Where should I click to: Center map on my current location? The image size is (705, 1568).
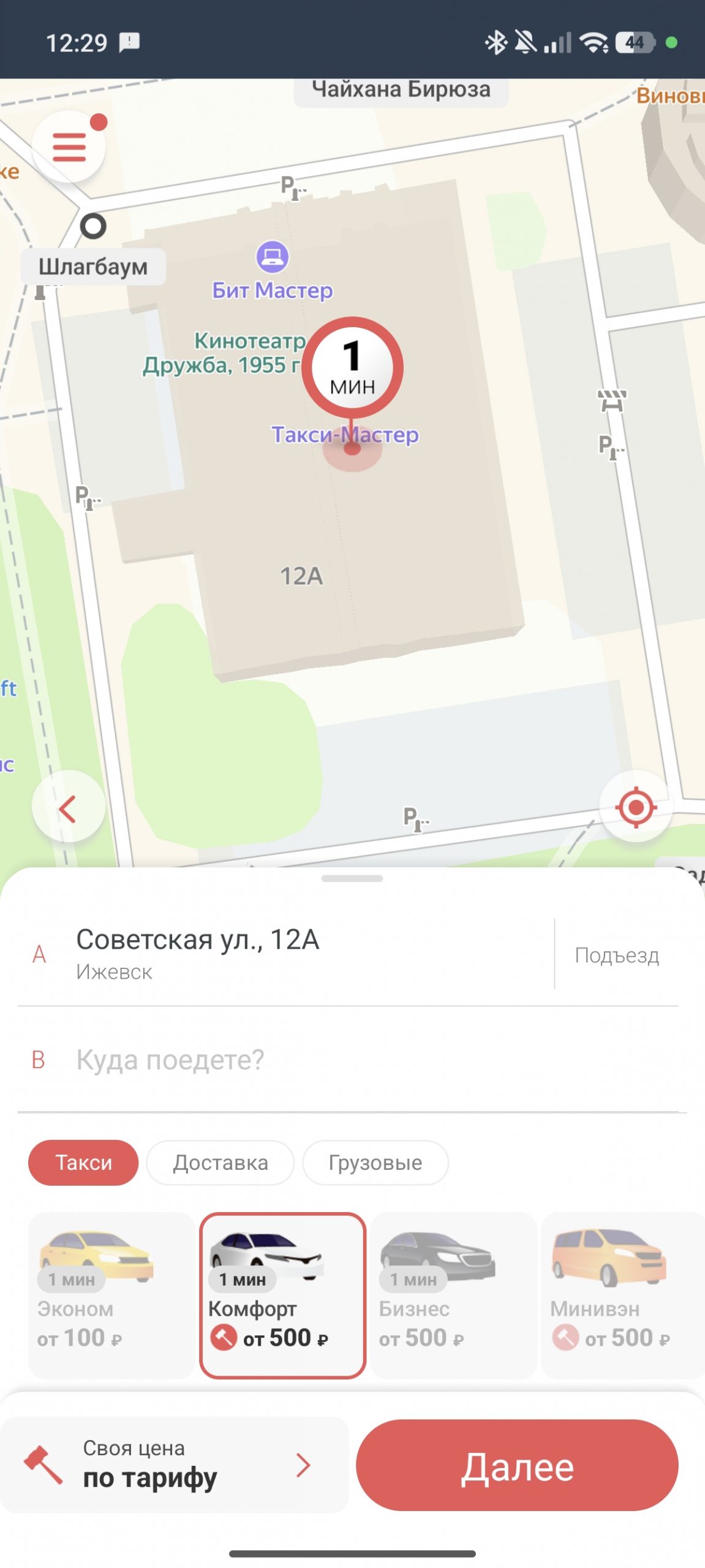pyautogui.click(x=636, y=809)
